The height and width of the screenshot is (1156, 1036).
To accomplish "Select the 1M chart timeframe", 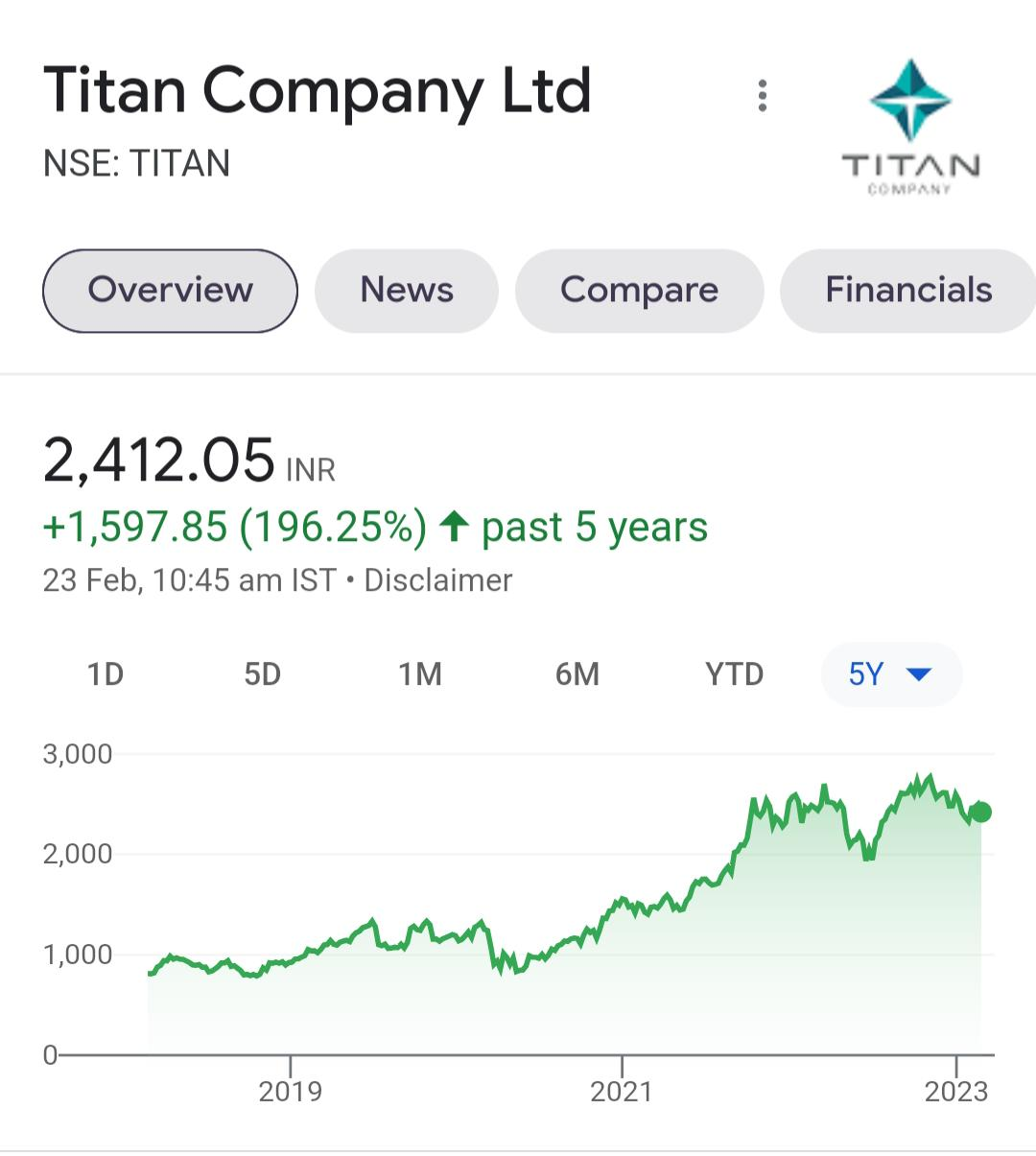I will (x=420, y=674).
